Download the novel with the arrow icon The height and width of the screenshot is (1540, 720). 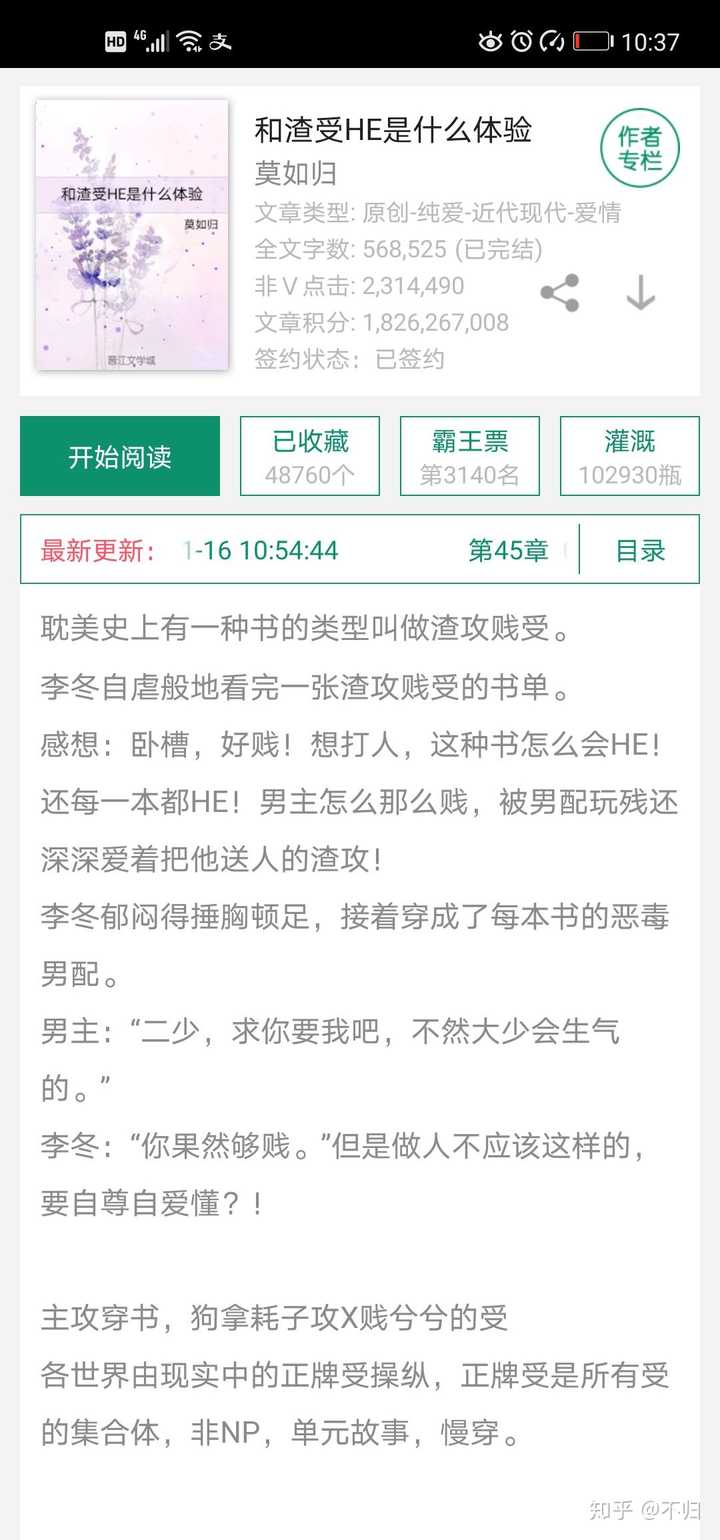pos(640,293)
